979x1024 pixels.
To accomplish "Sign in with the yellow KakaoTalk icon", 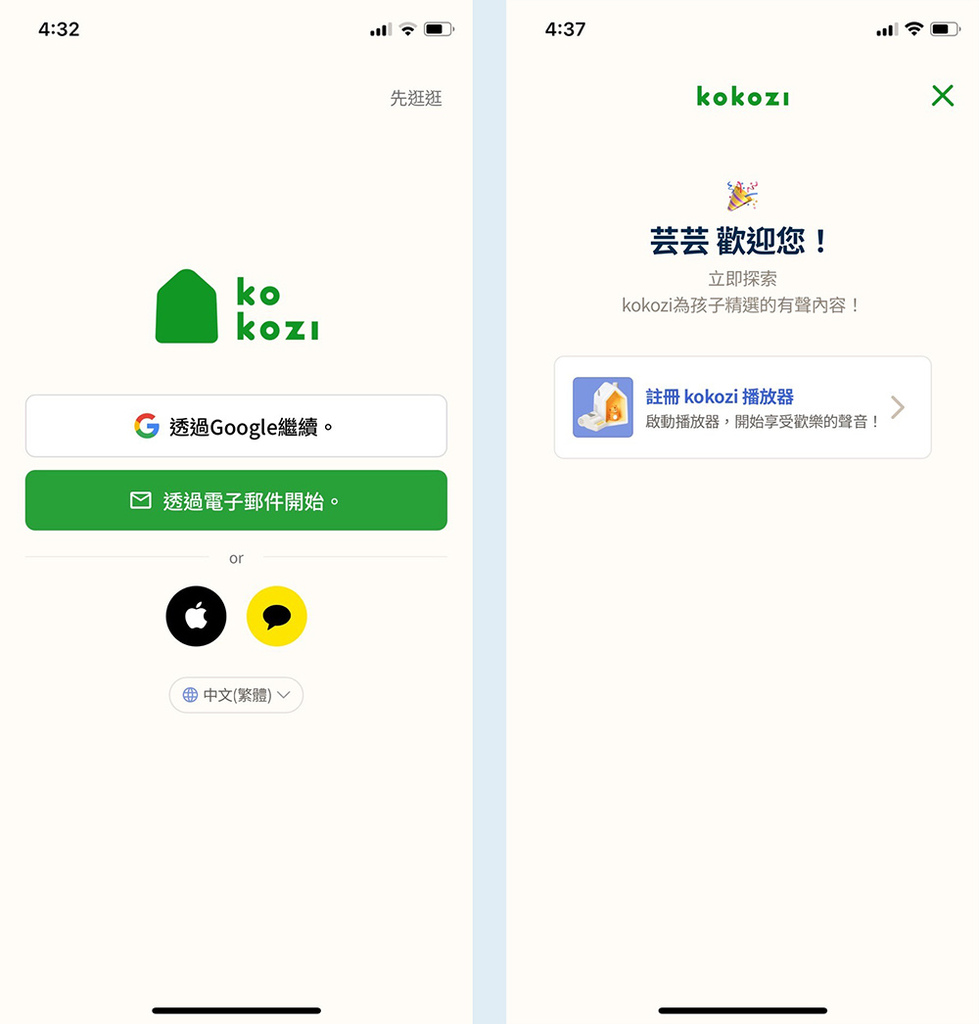I will coord(276,616).
